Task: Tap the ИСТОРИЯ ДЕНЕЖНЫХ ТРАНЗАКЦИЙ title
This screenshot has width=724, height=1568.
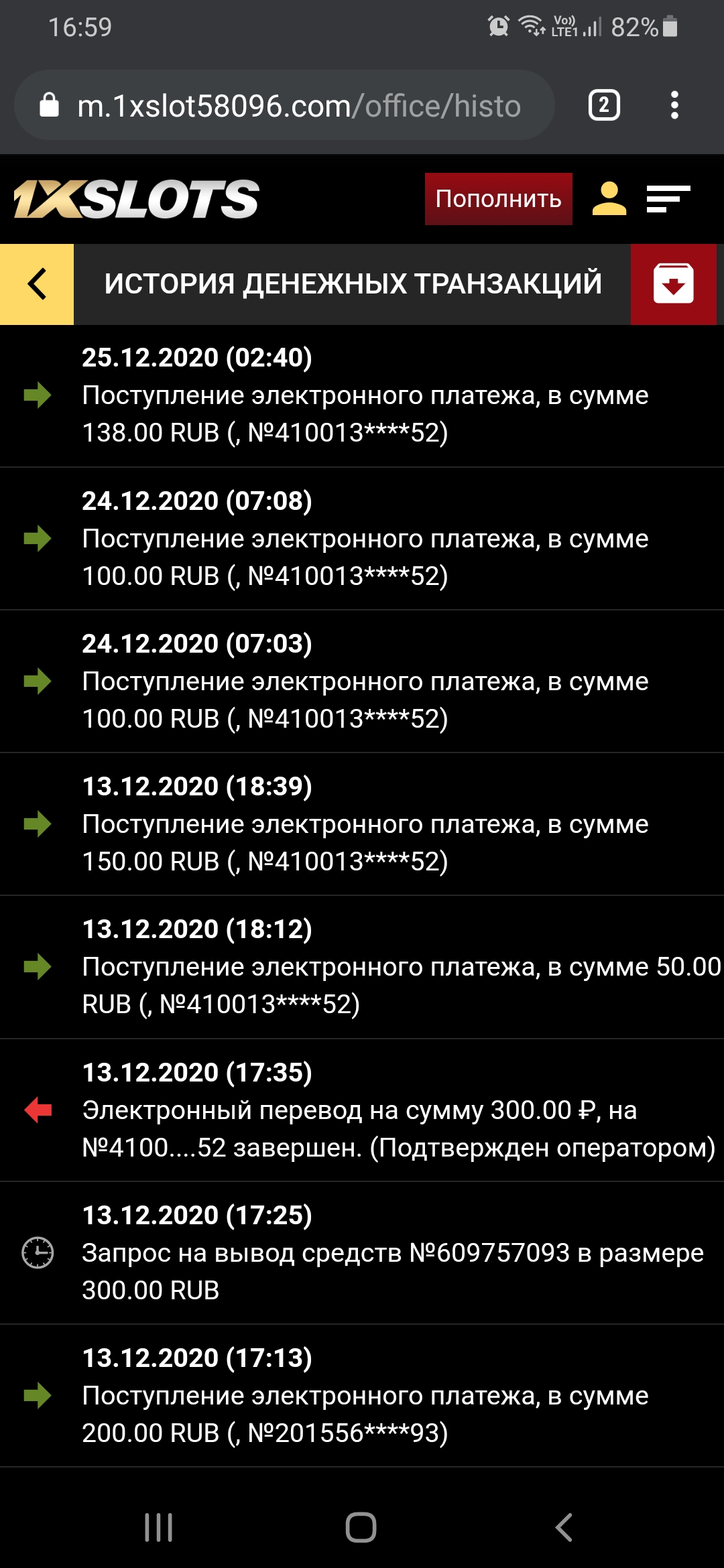Action: click(353, 284)
